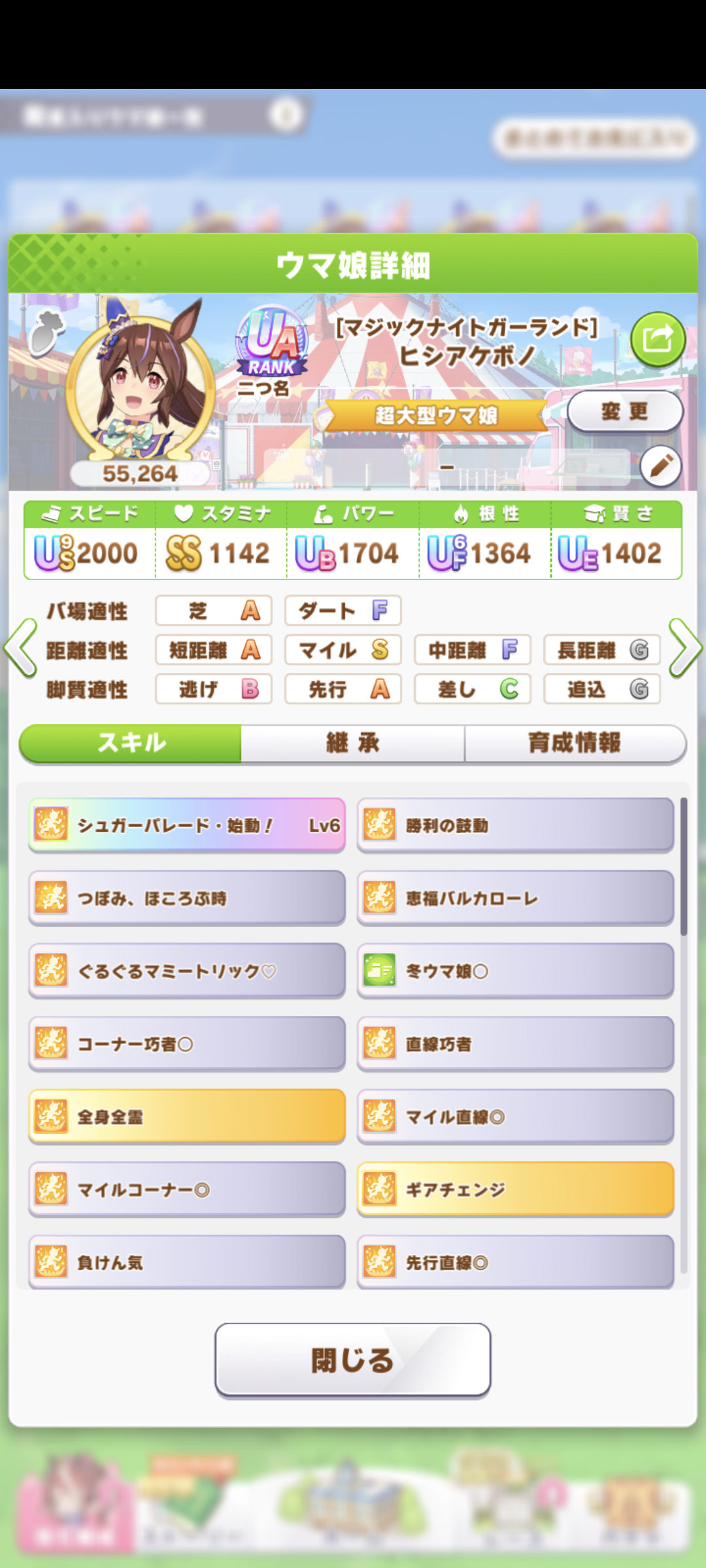The width and height of the screenshot is (706, 1568).
Task: Show details for ギアチェンジ skill
Action: [x=515, y=1190]
